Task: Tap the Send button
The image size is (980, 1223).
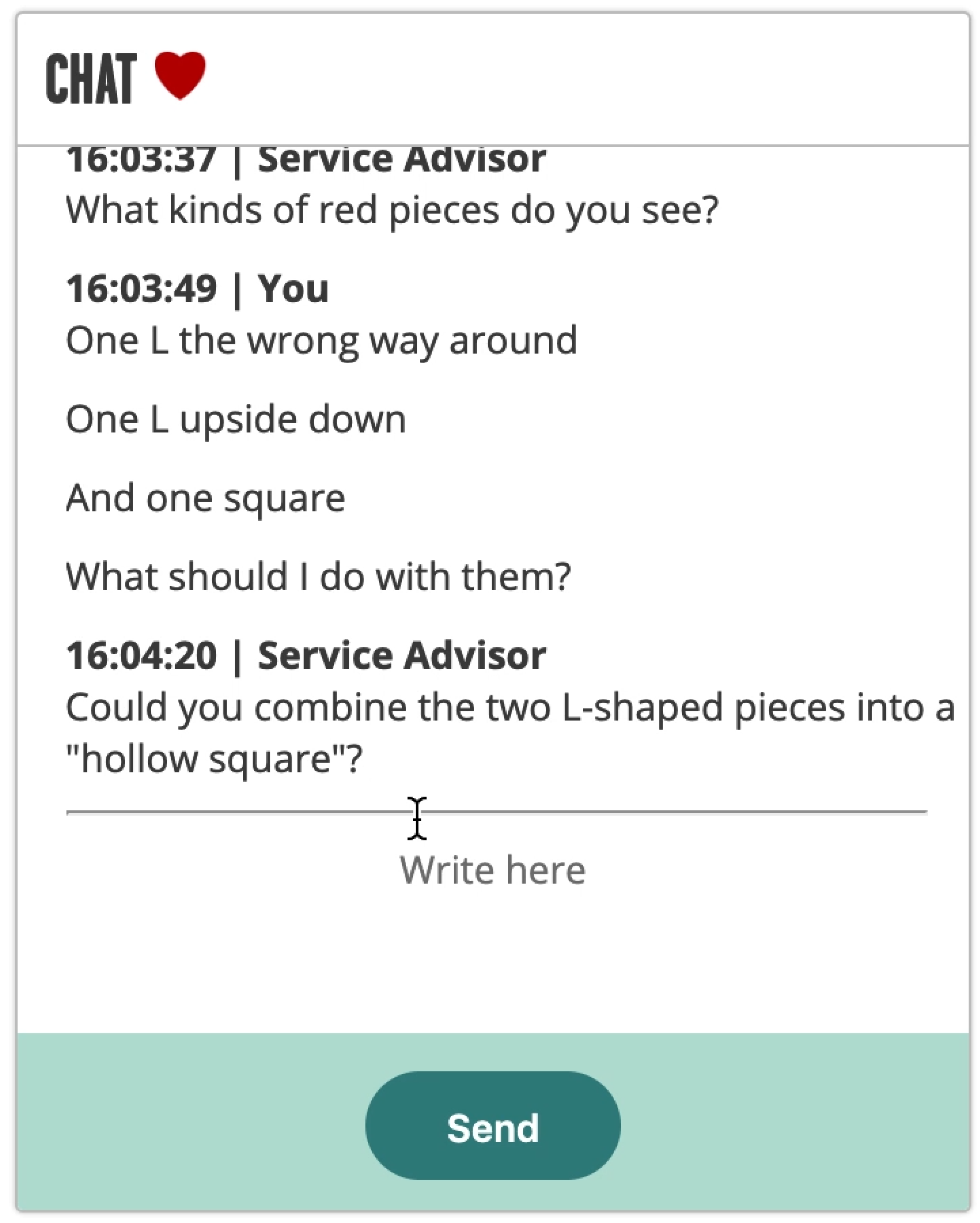Action: coord(492,1126)
